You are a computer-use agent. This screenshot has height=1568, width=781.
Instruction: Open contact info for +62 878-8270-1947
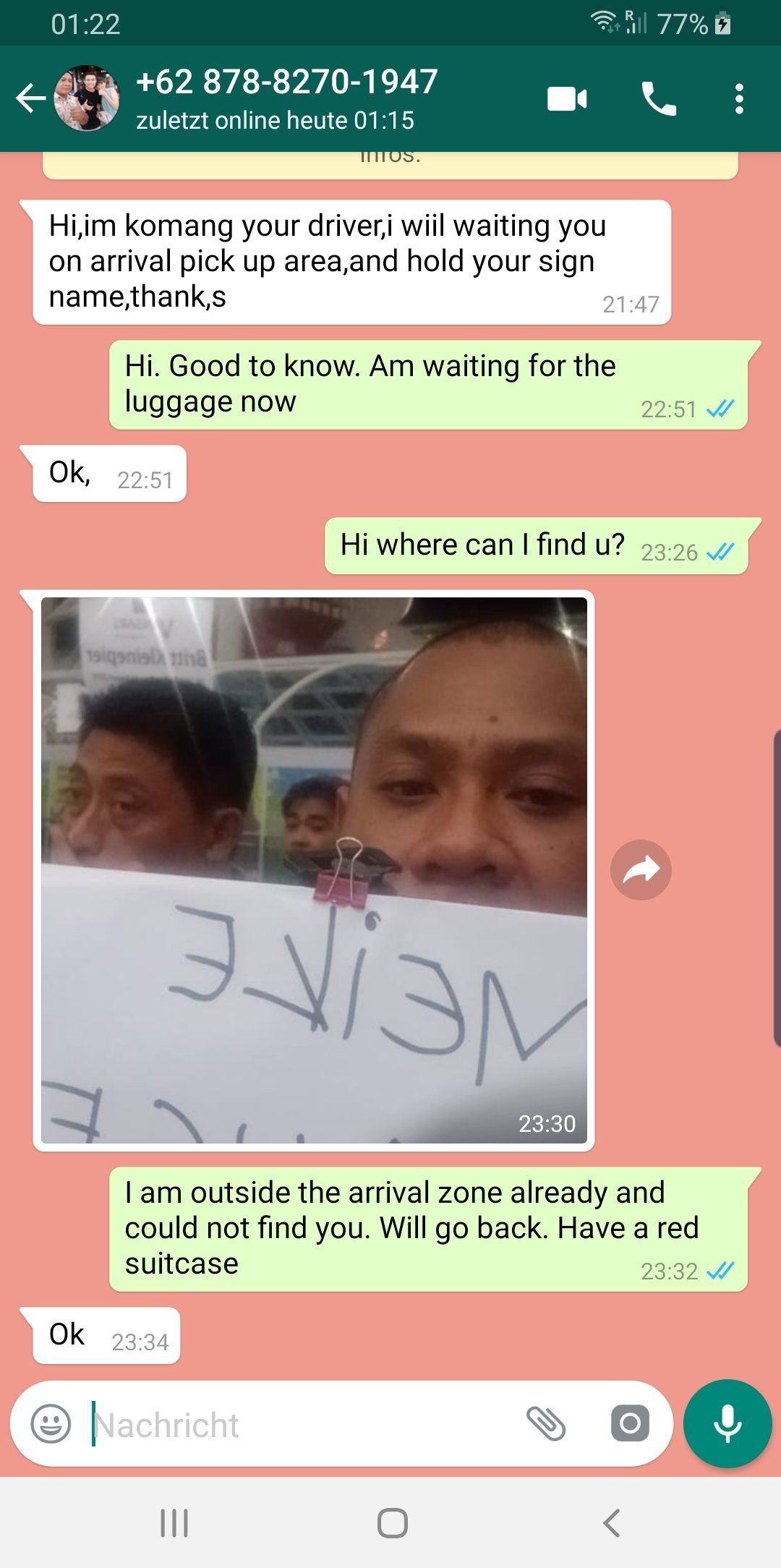click(286, 98)
